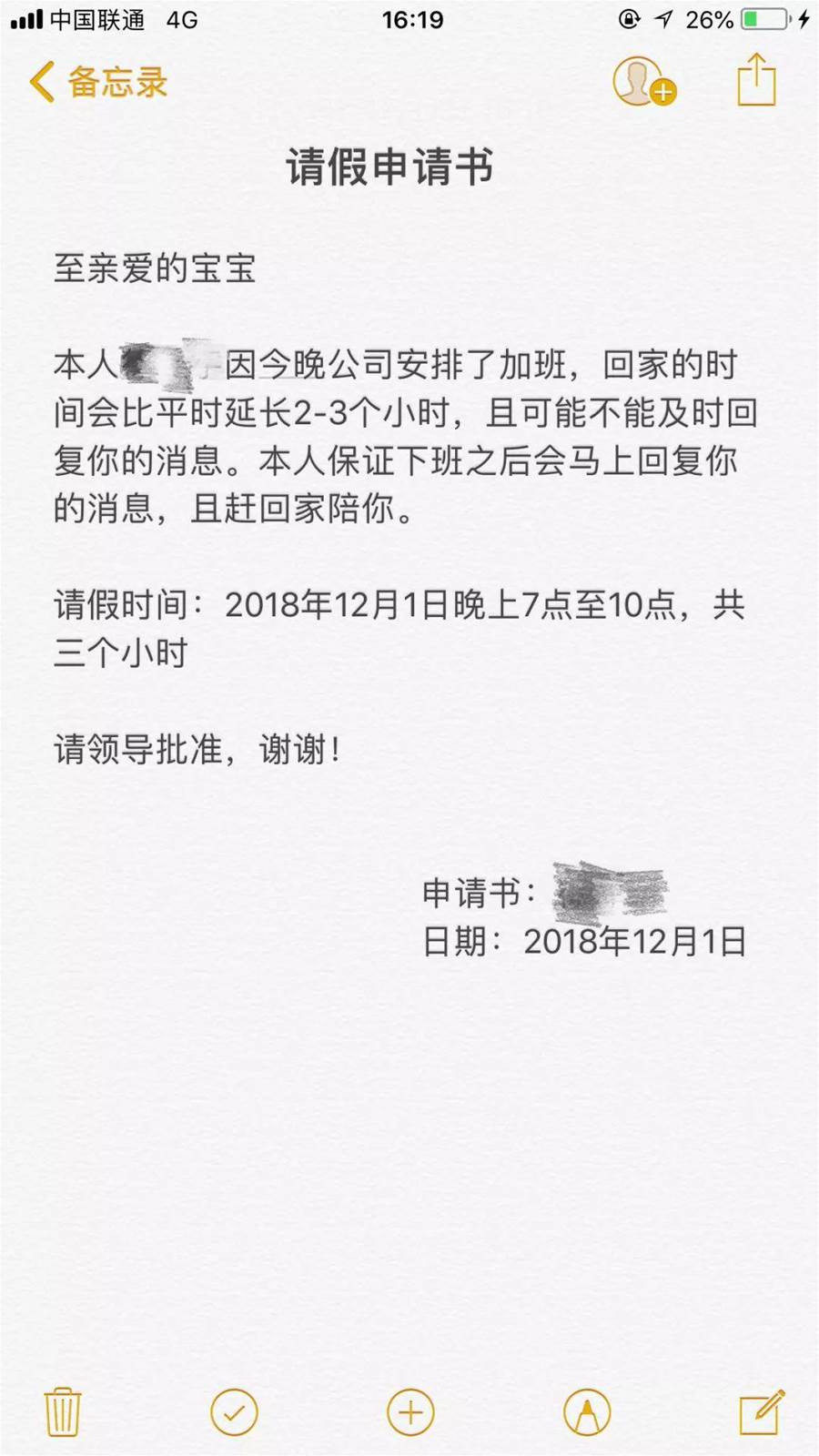Go back to the 备忘录 notes list
Image resolution: width=819 pixels, height=1456 pixels.
[98, 82]
